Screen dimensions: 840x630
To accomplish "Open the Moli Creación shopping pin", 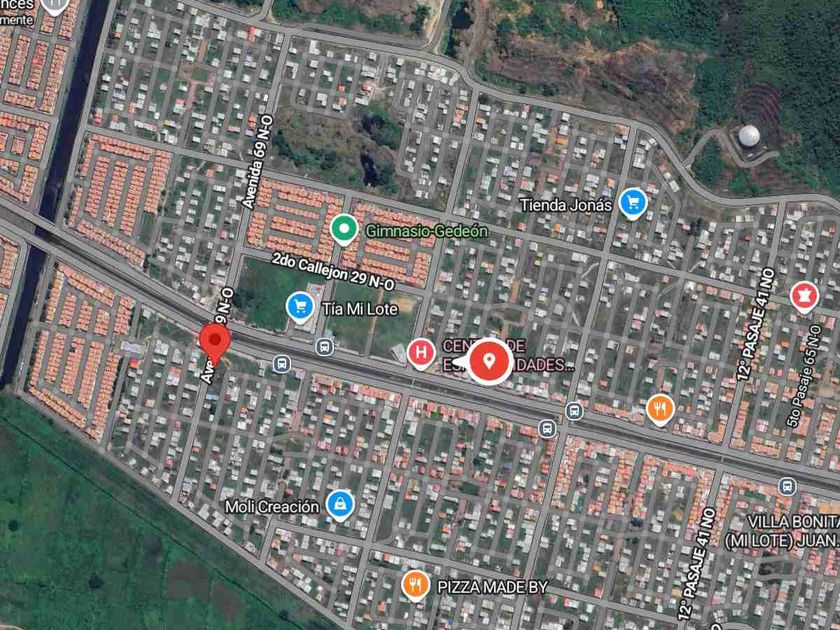I will coord(341,506).
